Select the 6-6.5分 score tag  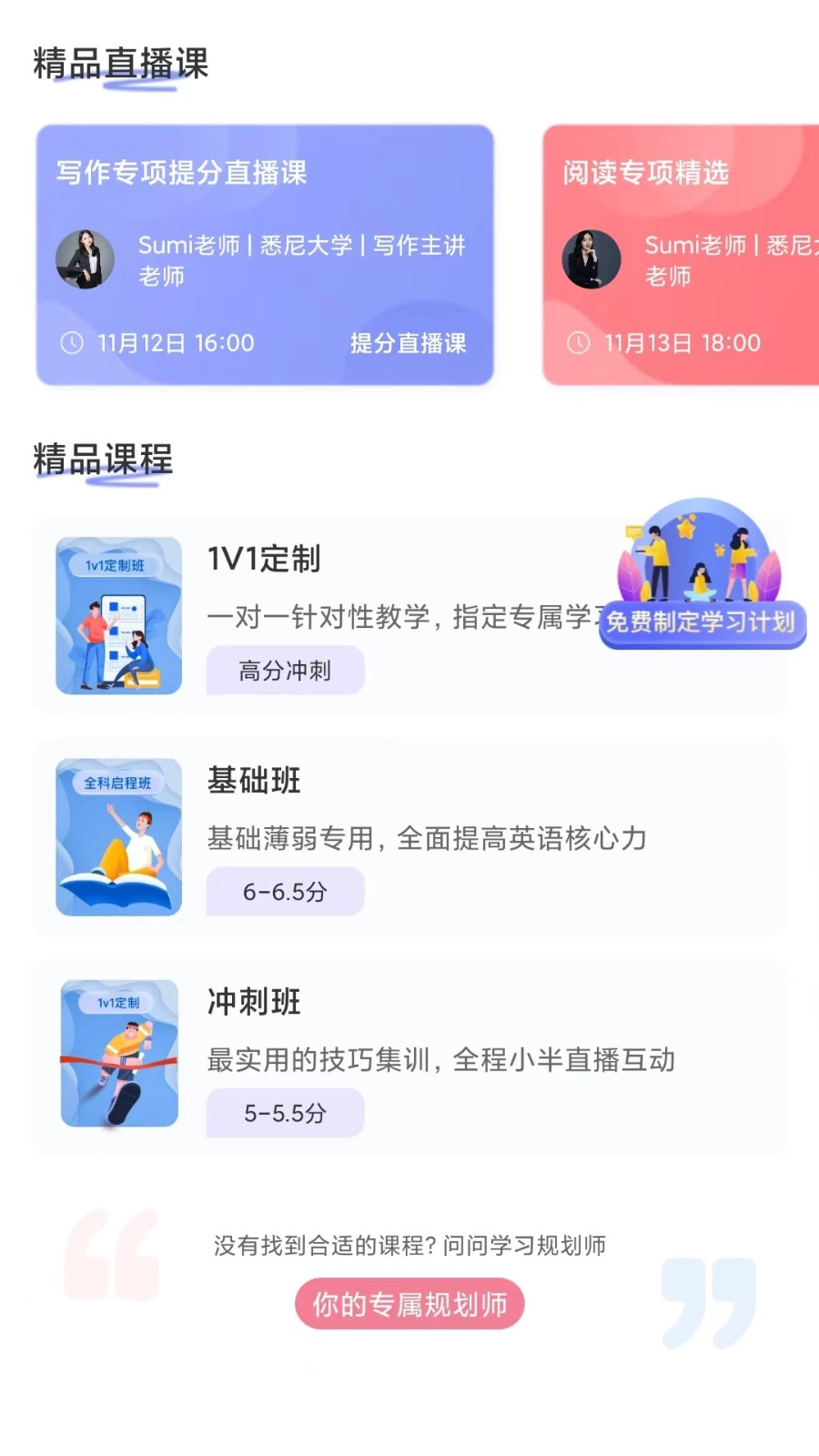pyautogui.click(x=285, y=892)
